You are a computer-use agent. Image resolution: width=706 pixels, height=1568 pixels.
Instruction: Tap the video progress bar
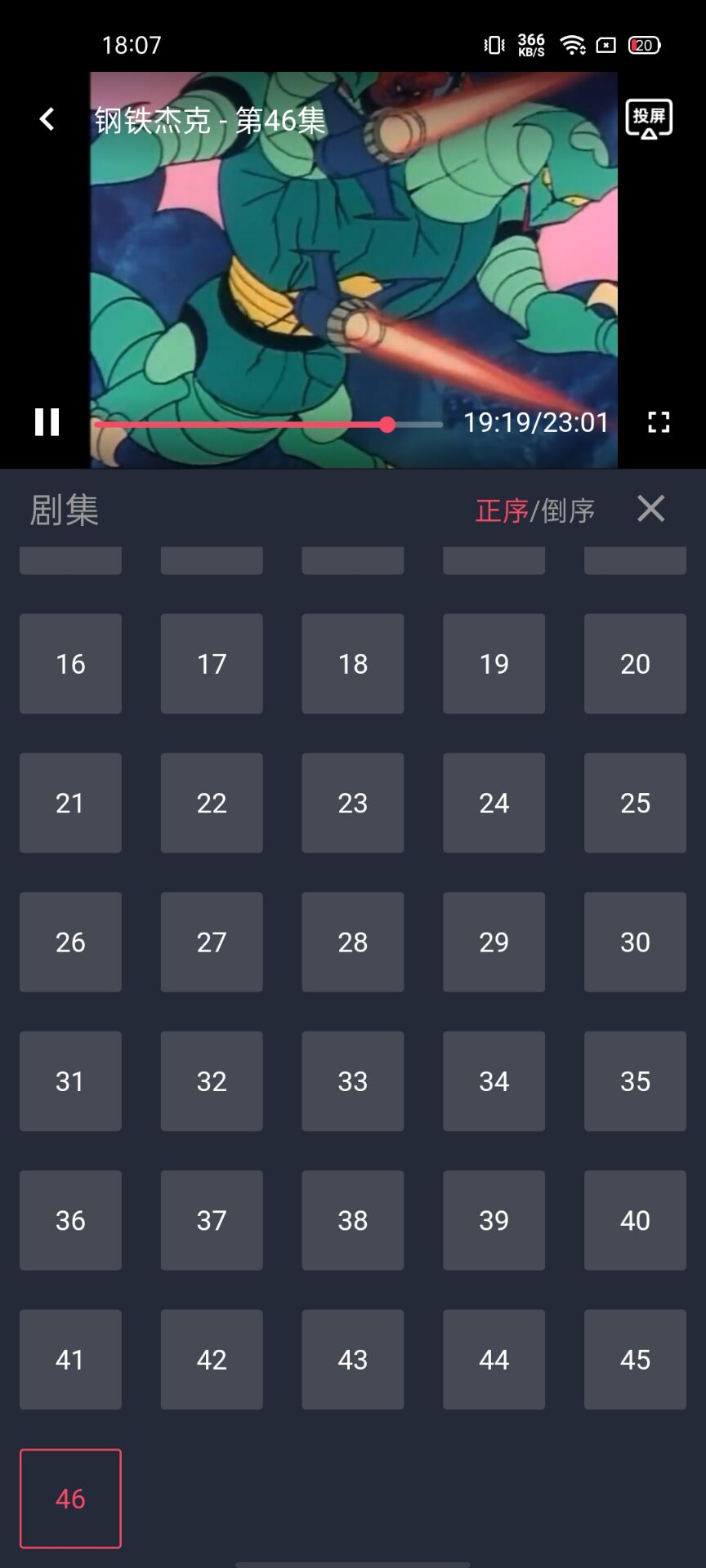[268, 424]
